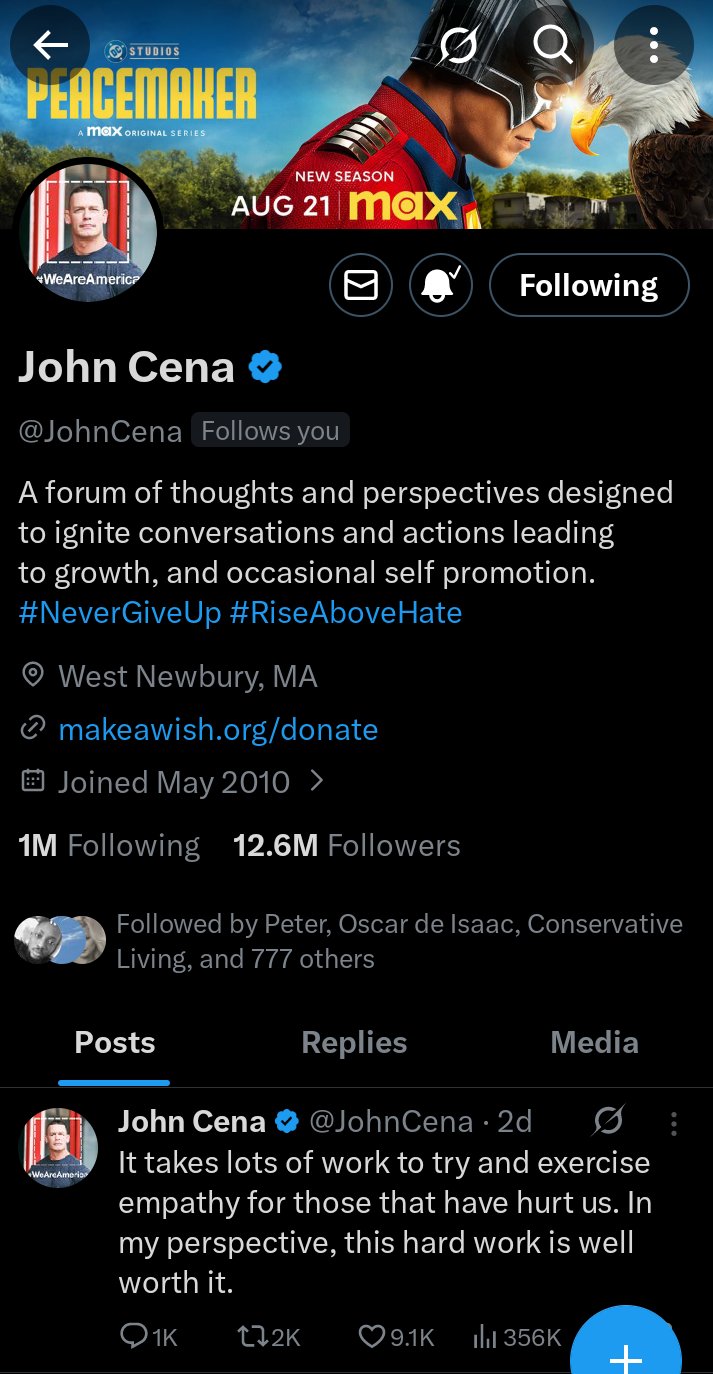
Task: Change notification settings with the bell icon
Action: (x=440, y=286)
